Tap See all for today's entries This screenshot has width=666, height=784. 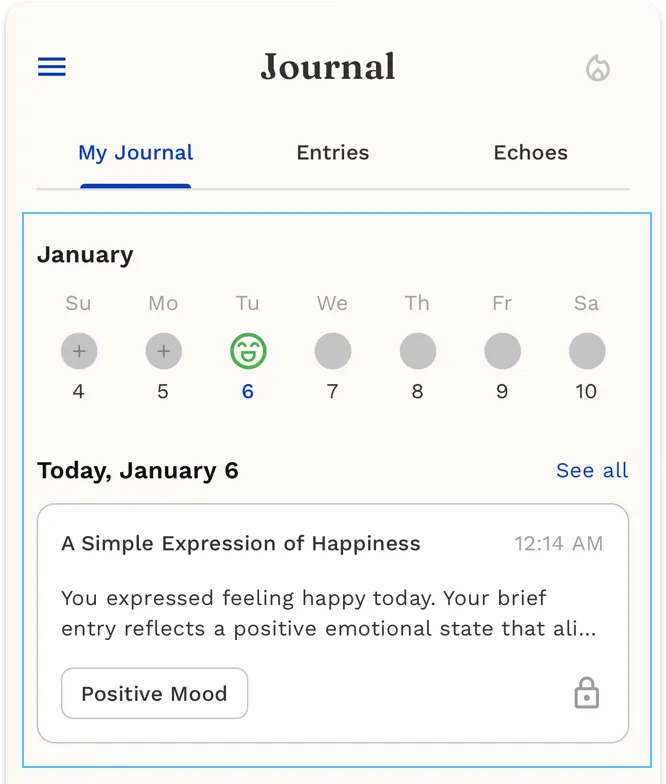(592, 471)
